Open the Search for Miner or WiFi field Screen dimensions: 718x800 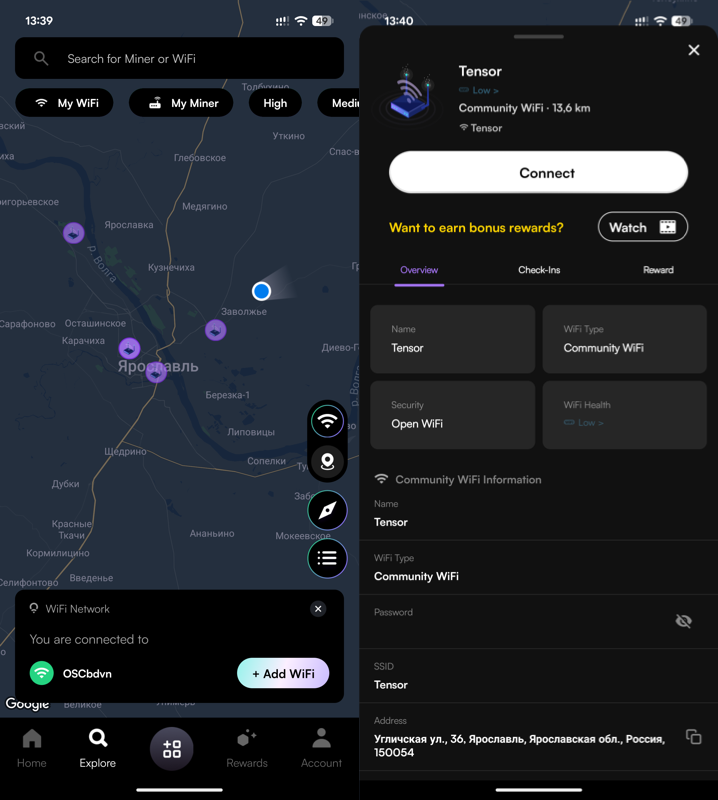coord(180,59)
